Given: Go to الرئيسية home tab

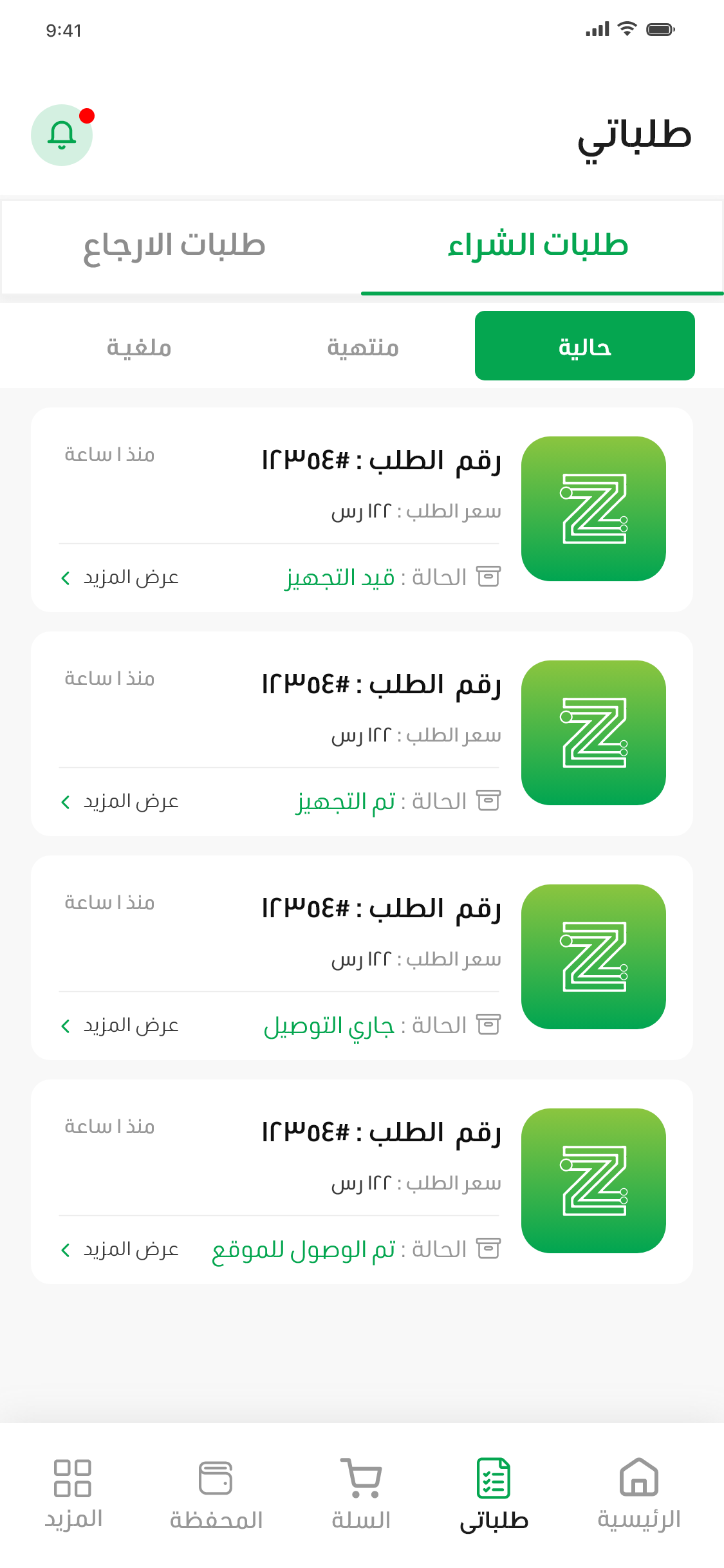Looking at the screenshot, I should point(638,1493).
